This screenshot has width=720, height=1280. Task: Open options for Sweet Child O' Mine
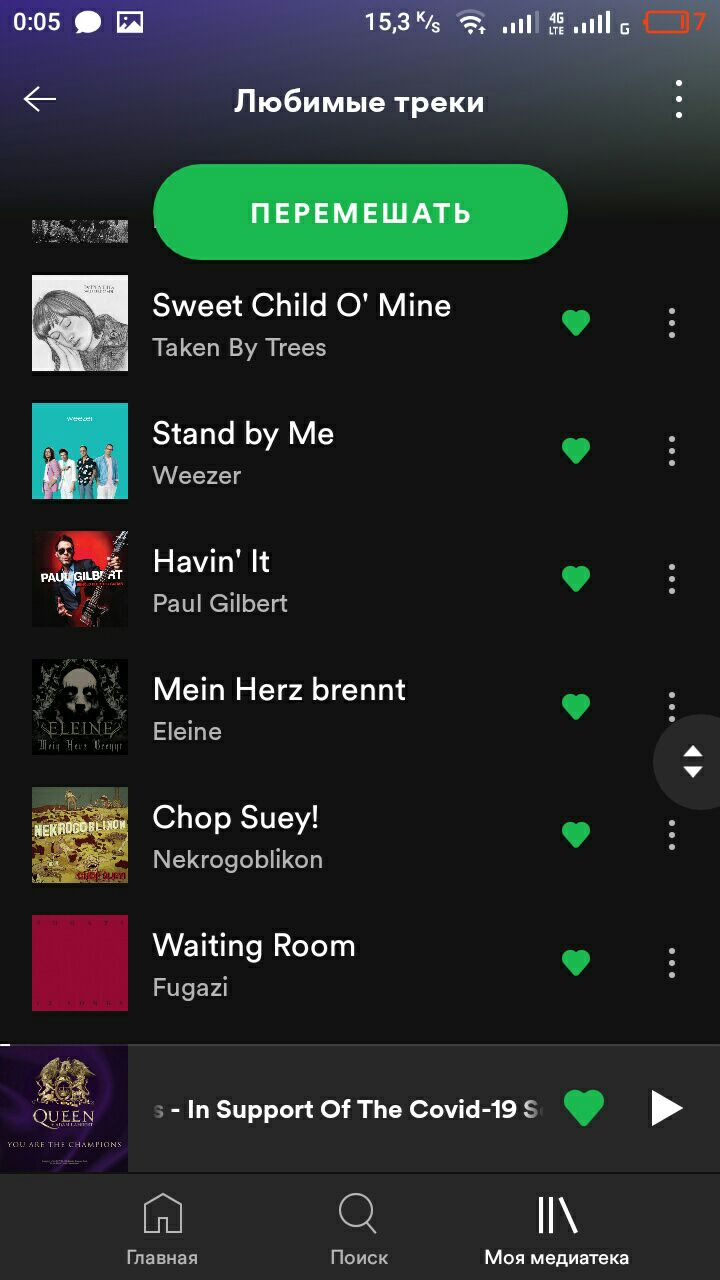pyautogui.click(x=672, y=323)
